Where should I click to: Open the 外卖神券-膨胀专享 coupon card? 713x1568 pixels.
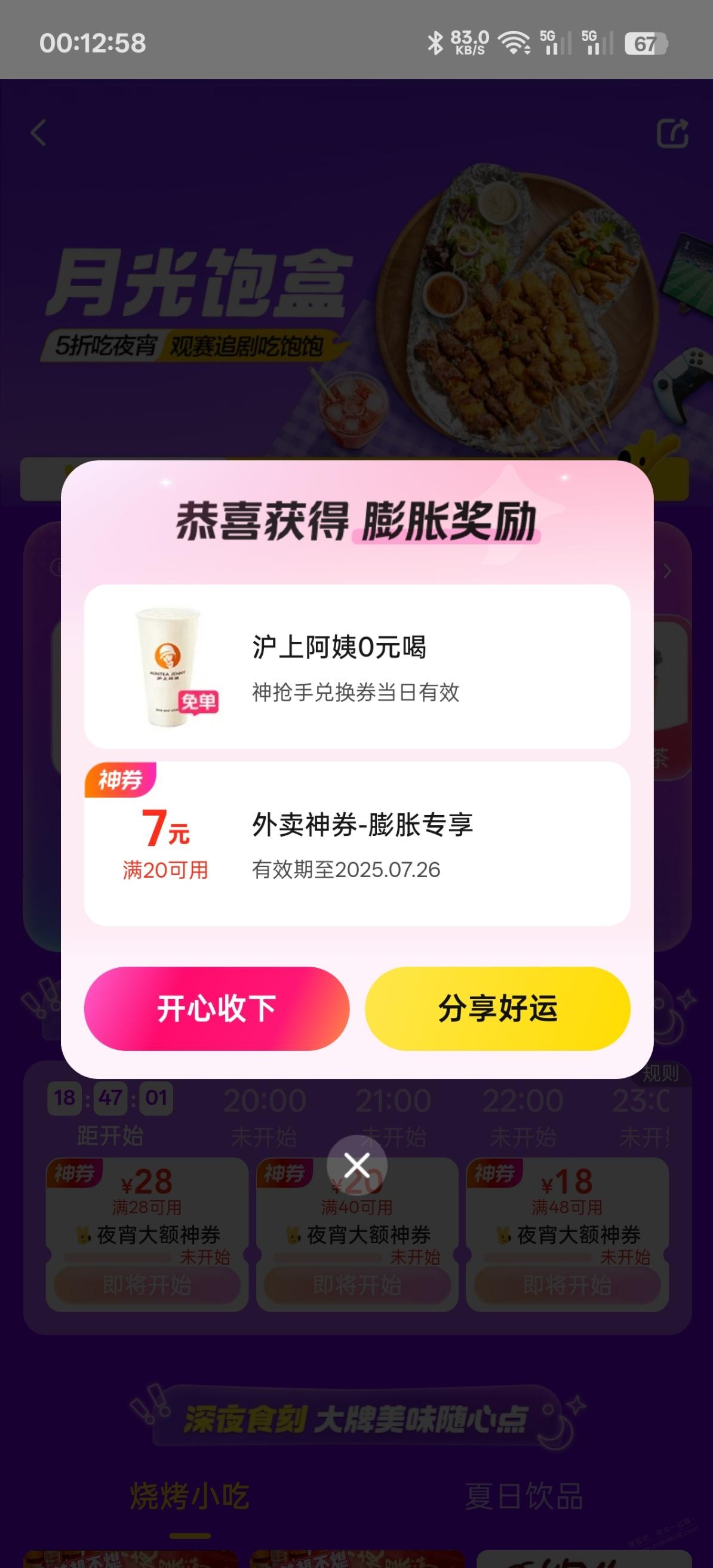coord(357,844)
